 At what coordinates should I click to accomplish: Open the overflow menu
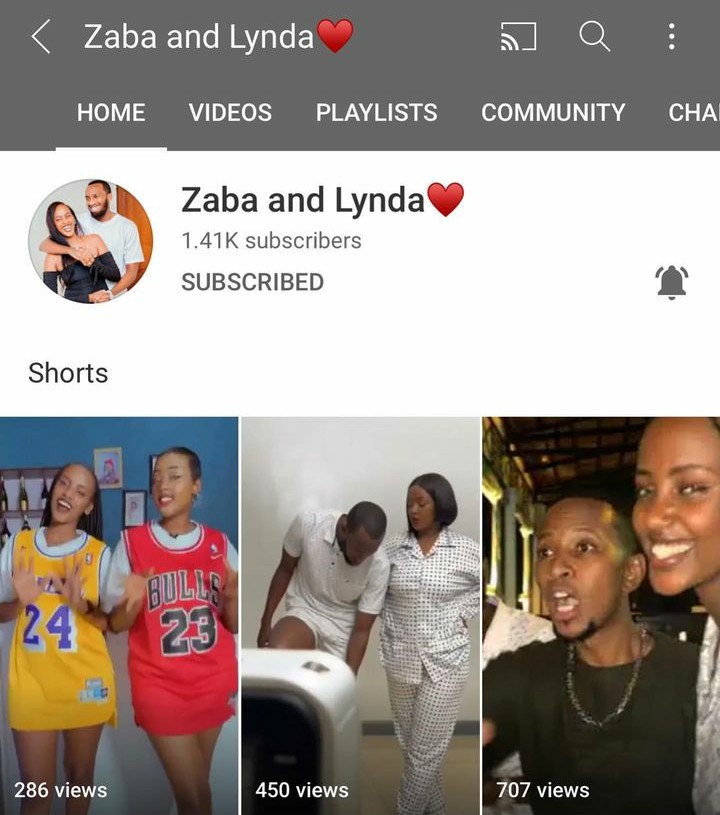click(x=671, y=37)
